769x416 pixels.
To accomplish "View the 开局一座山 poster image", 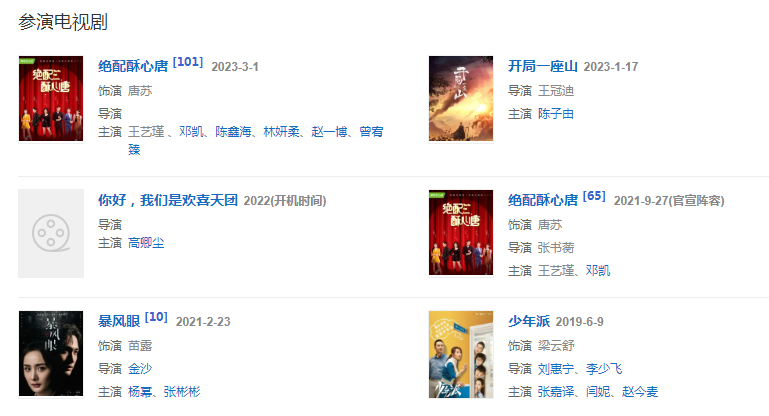I will (461, 99).
